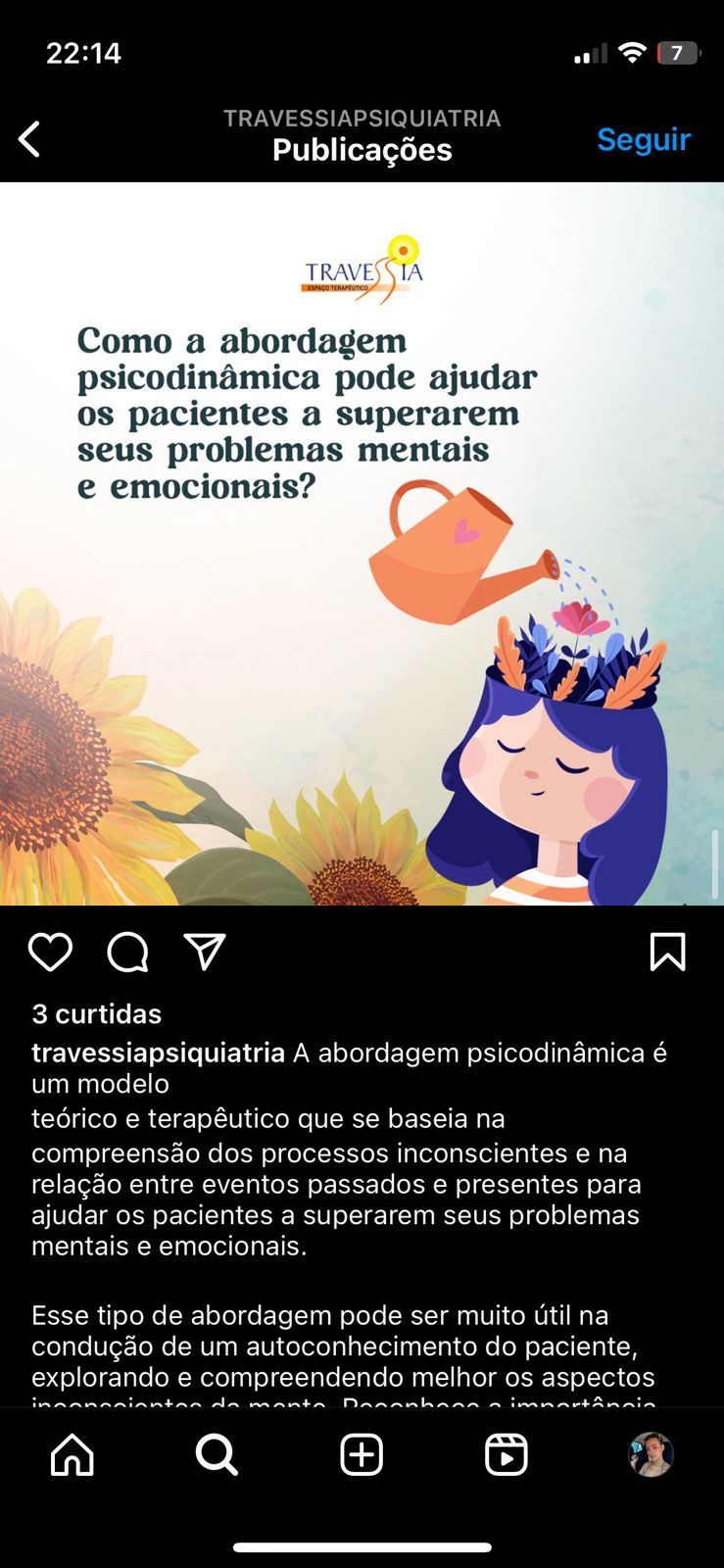Share the post via paper plane icon
The image size is (724, 1568).
(x=205, y=952)
